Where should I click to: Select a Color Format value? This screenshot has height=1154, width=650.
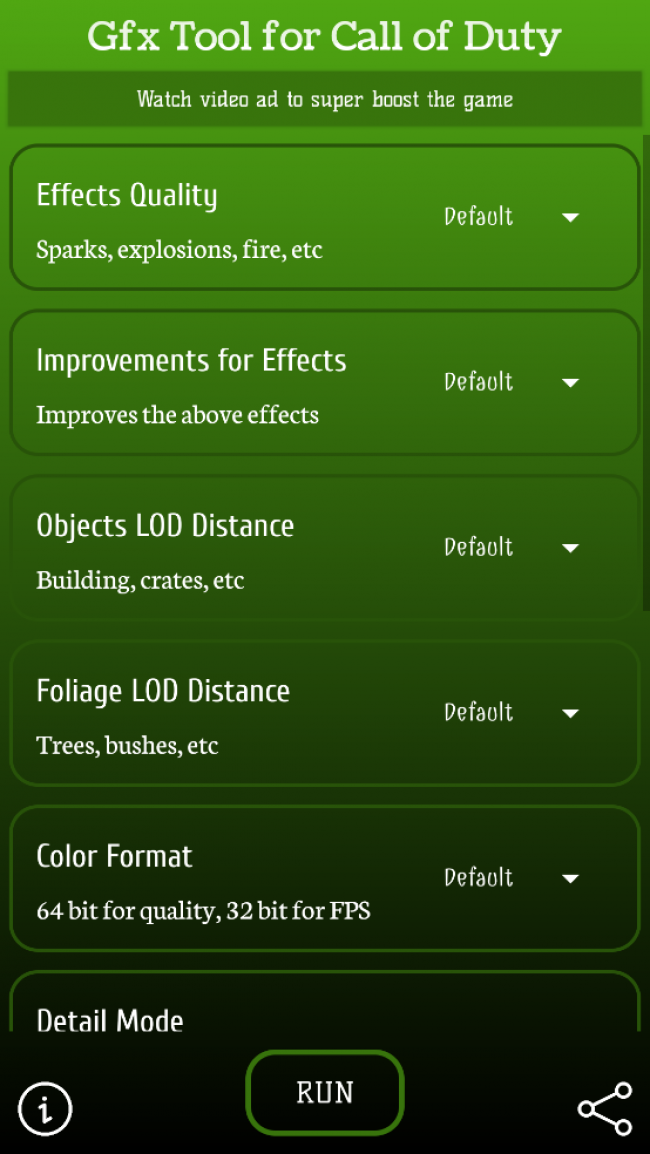coord(512,878)
